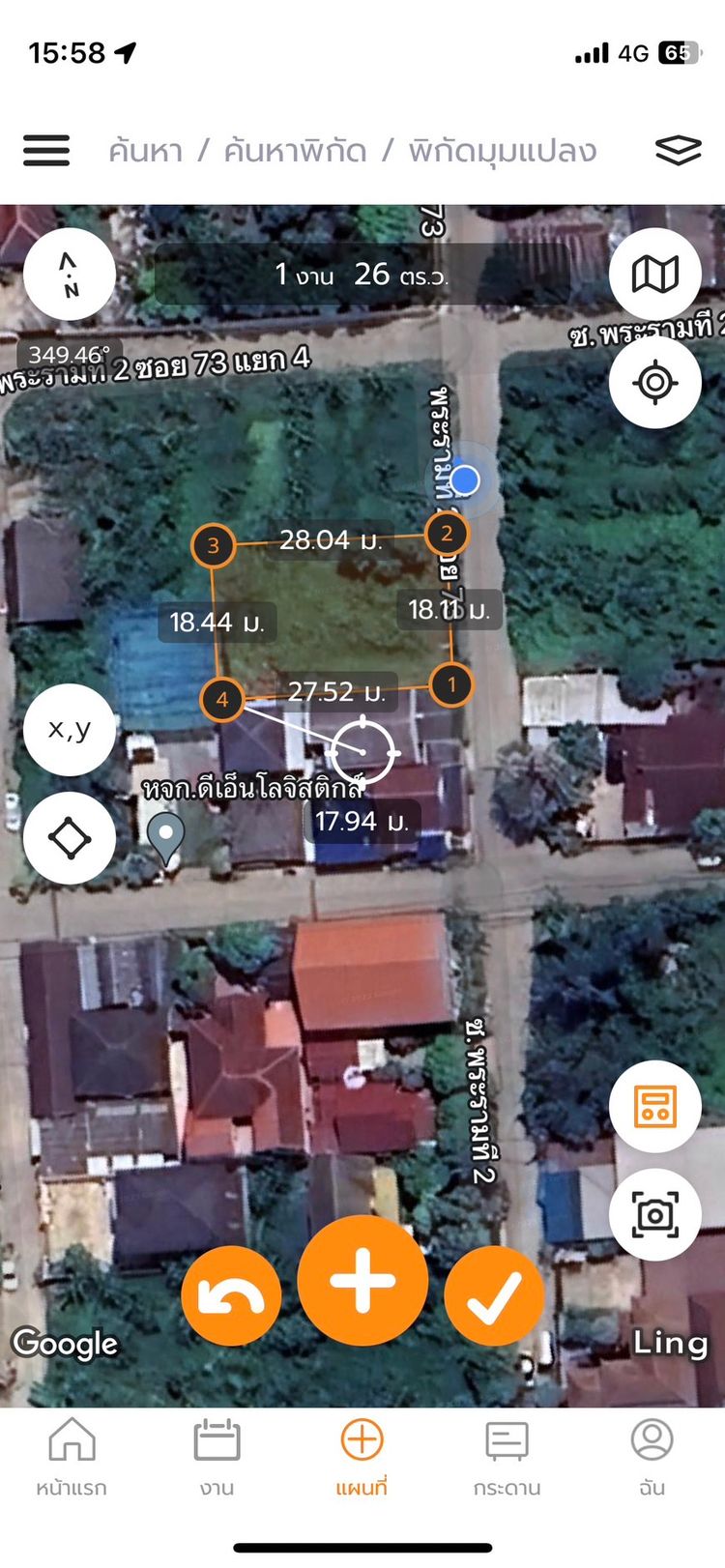Go to the หน้าแรก tab
Viewport: 725px width, 1568px height.
coord(72,1458)
